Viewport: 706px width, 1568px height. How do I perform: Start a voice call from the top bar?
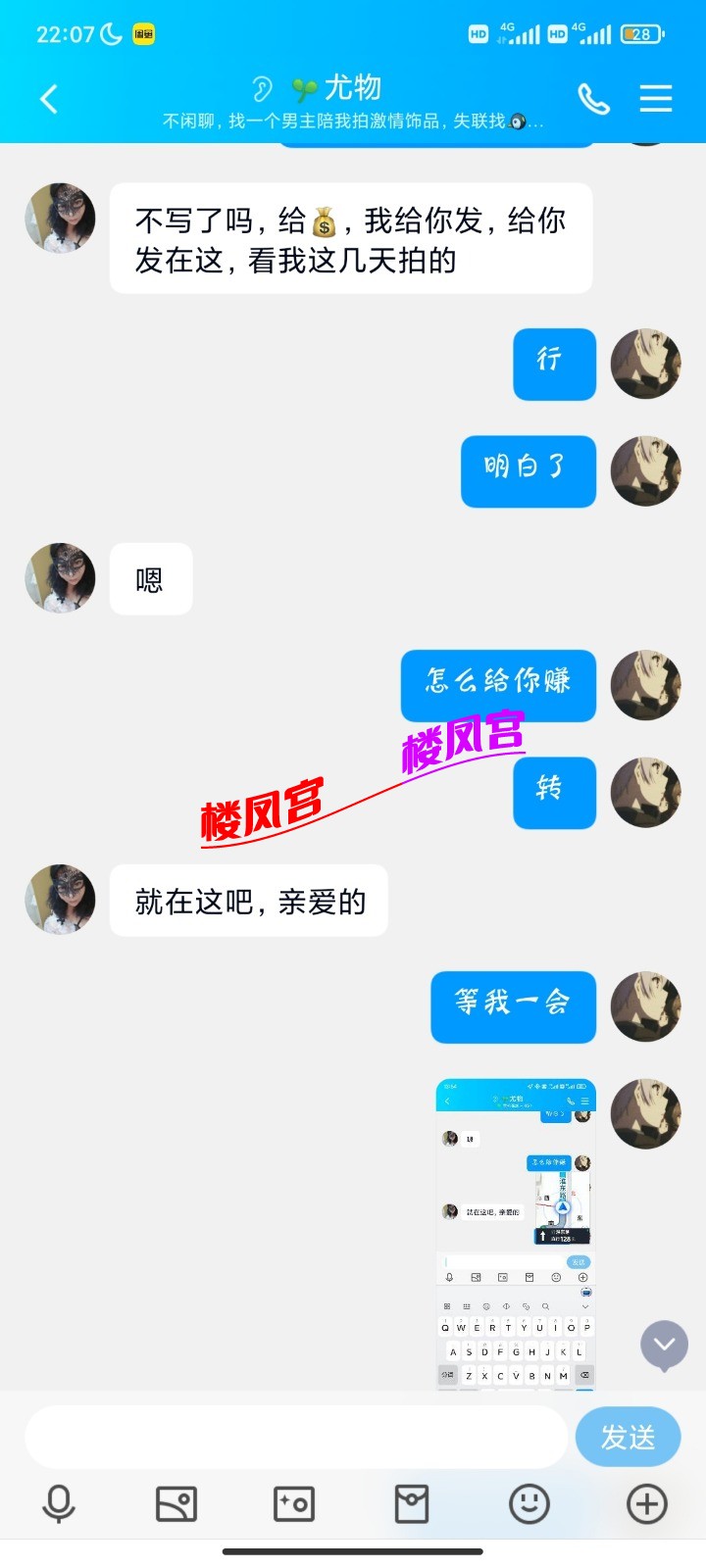(595, 99)
